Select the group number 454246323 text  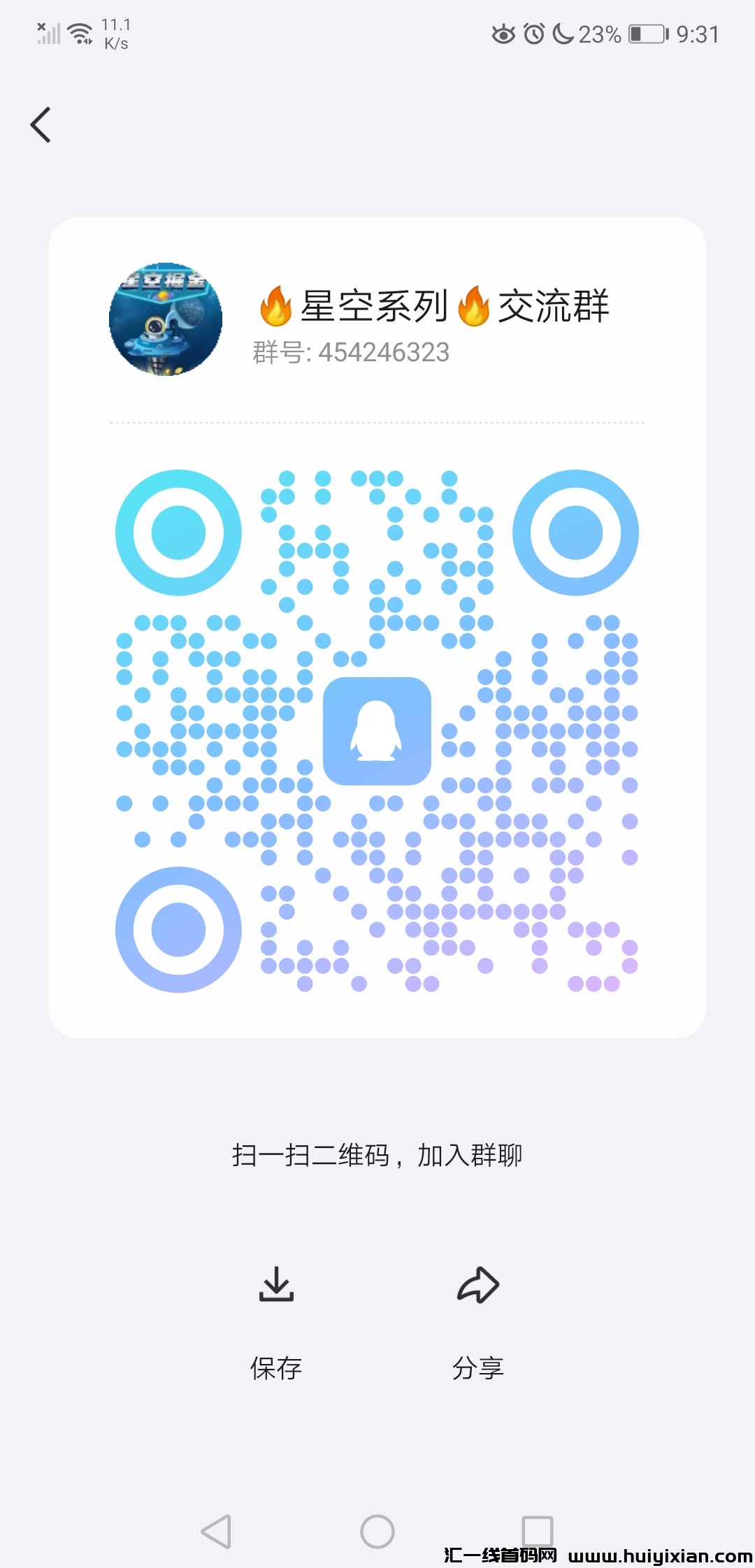(350, 353)
